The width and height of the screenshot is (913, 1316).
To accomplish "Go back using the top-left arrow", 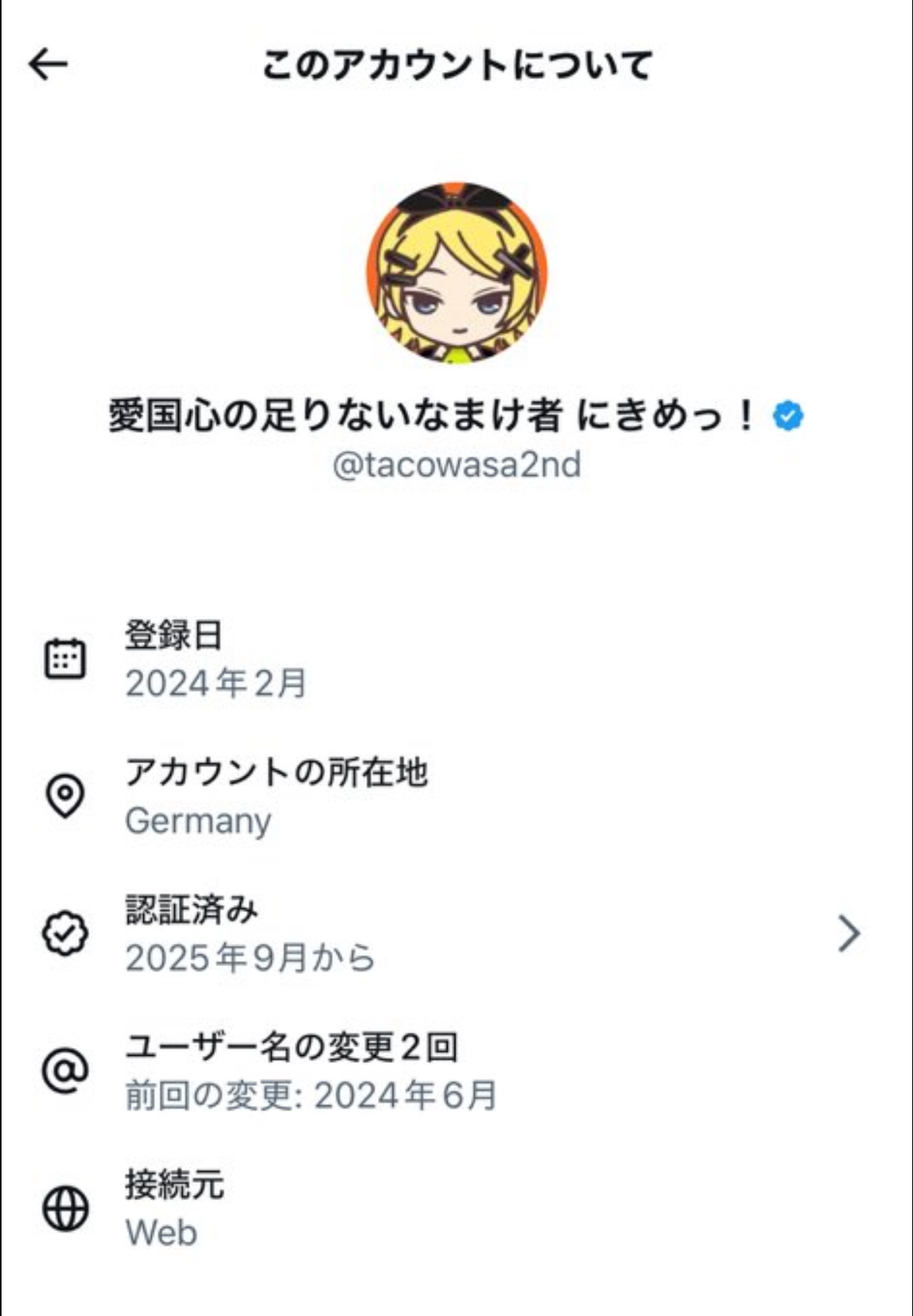I will click(x=48, y=64).
